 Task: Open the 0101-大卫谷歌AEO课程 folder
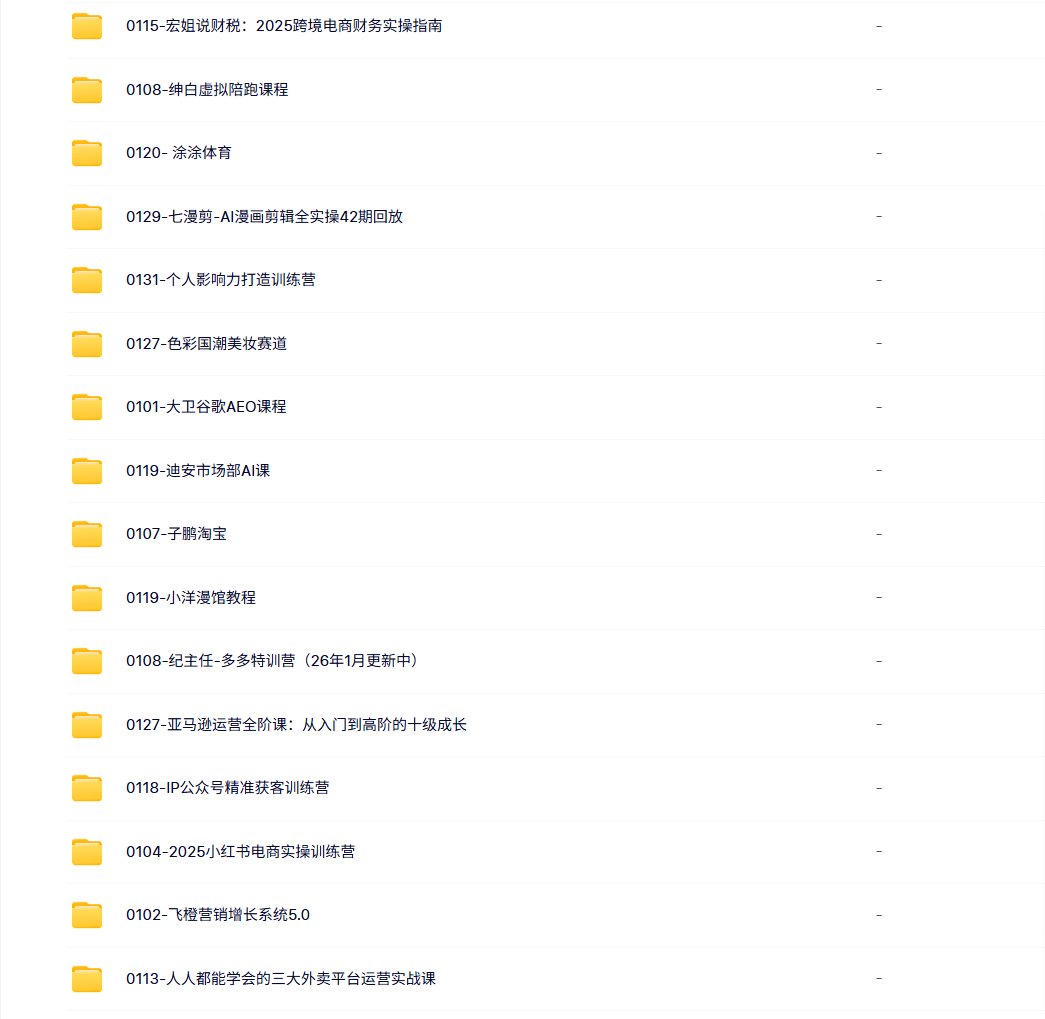(x=206, y=407)
